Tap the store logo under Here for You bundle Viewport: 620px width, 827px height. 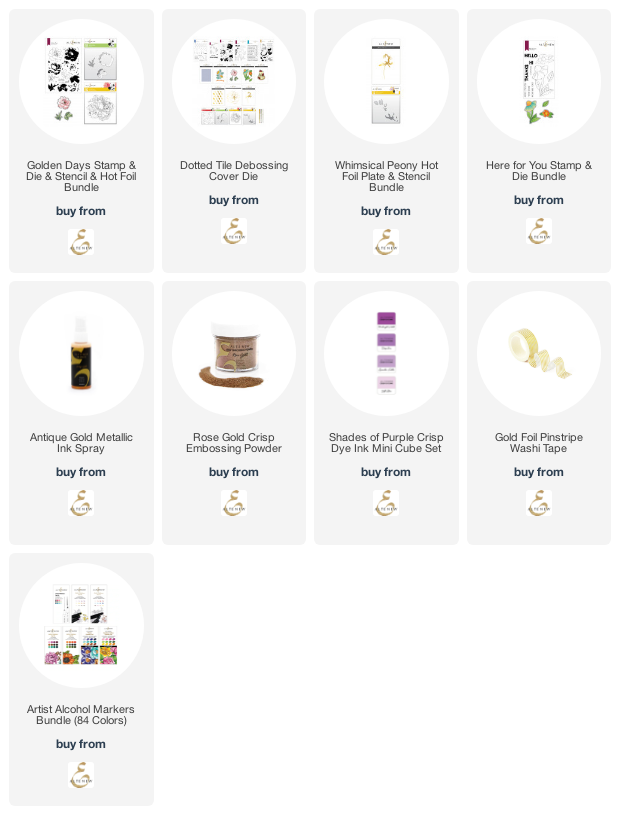click(x=539, y=231)
